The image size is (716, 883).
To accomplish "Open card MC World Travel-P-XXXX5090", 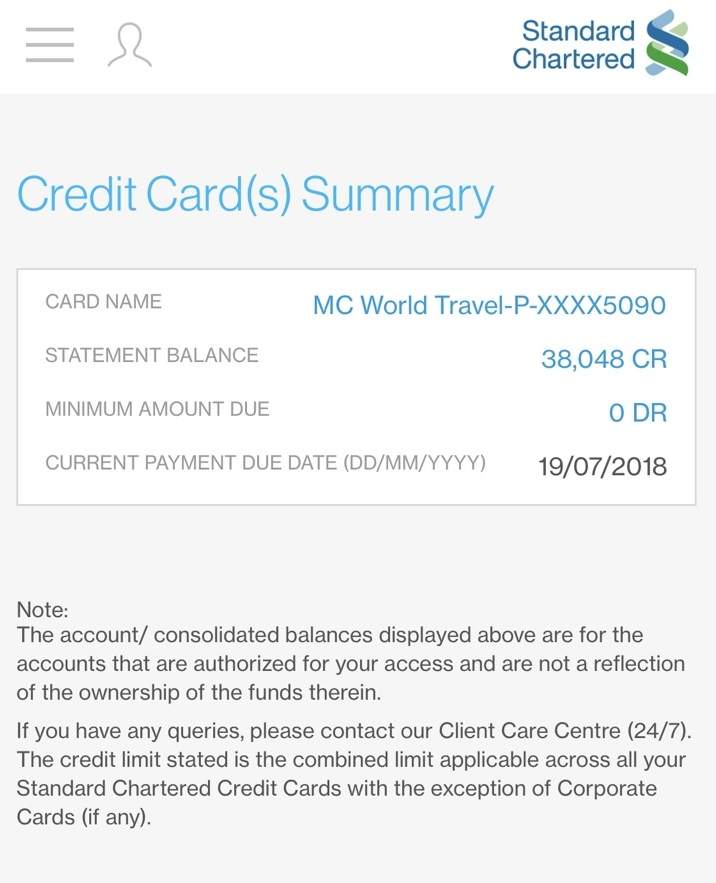I will point(489,304).
